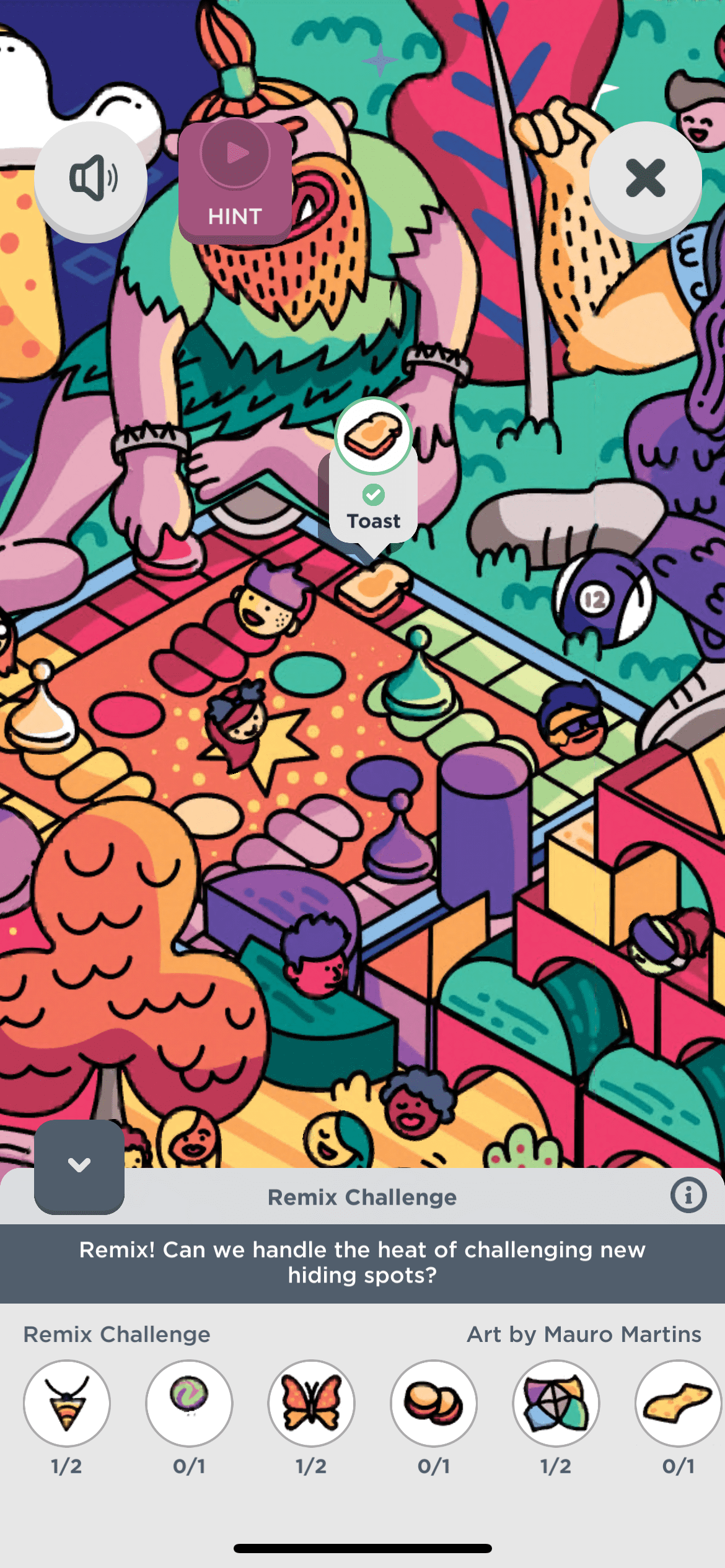Close the hidden object level

tap(645, 179)
